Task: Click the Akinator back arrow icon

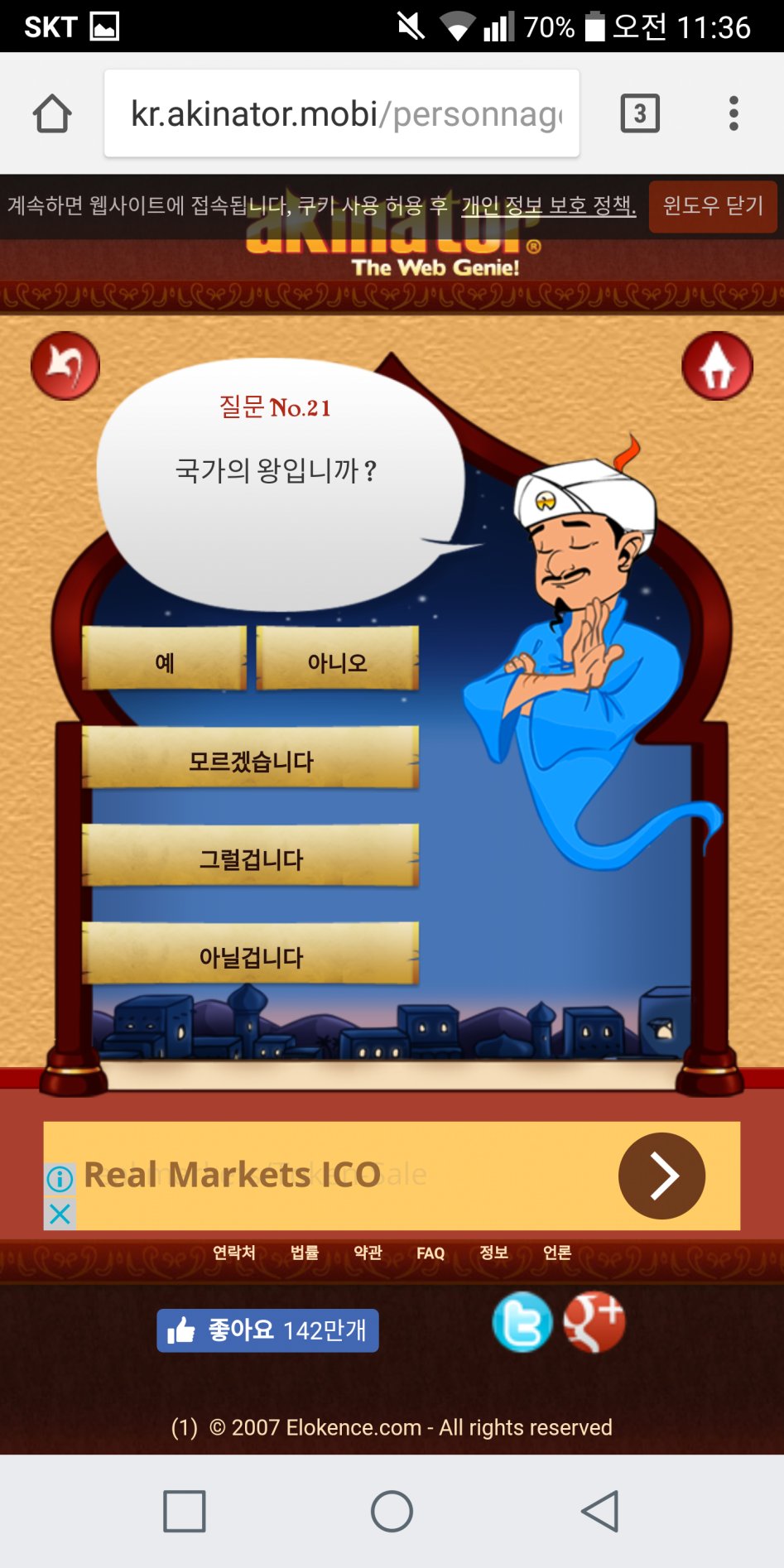Action: click(65, 365)
